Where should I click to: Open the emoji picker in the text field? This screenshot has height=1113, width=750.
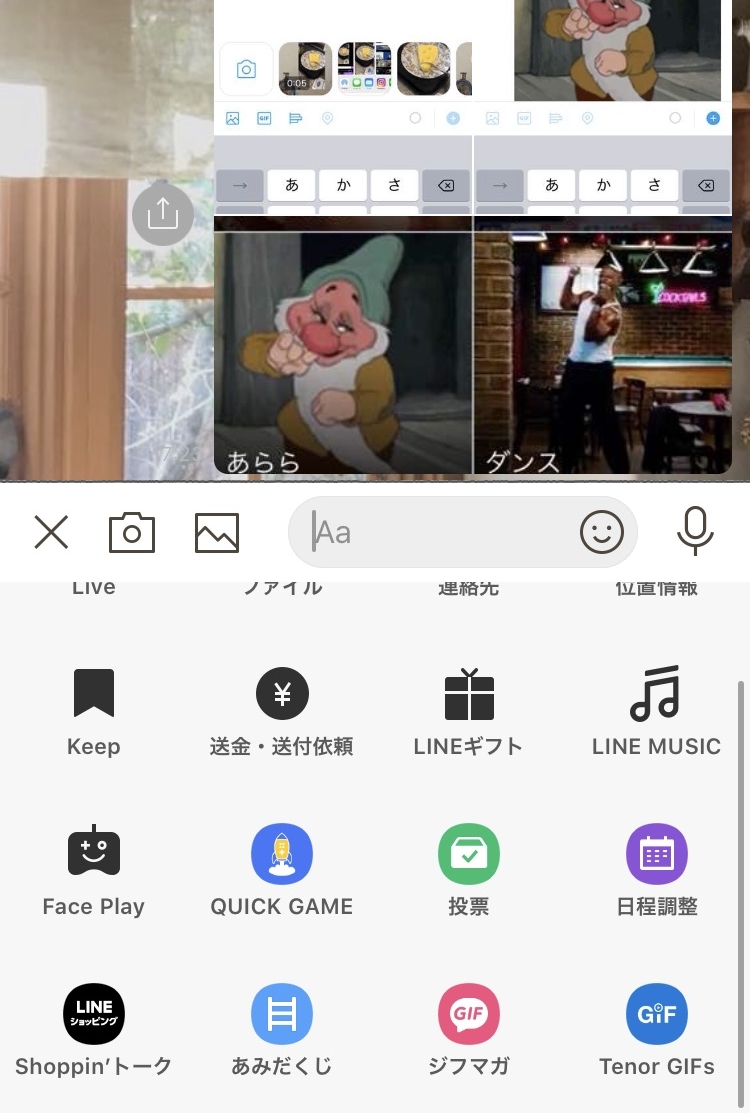click(x=601, y=531)
